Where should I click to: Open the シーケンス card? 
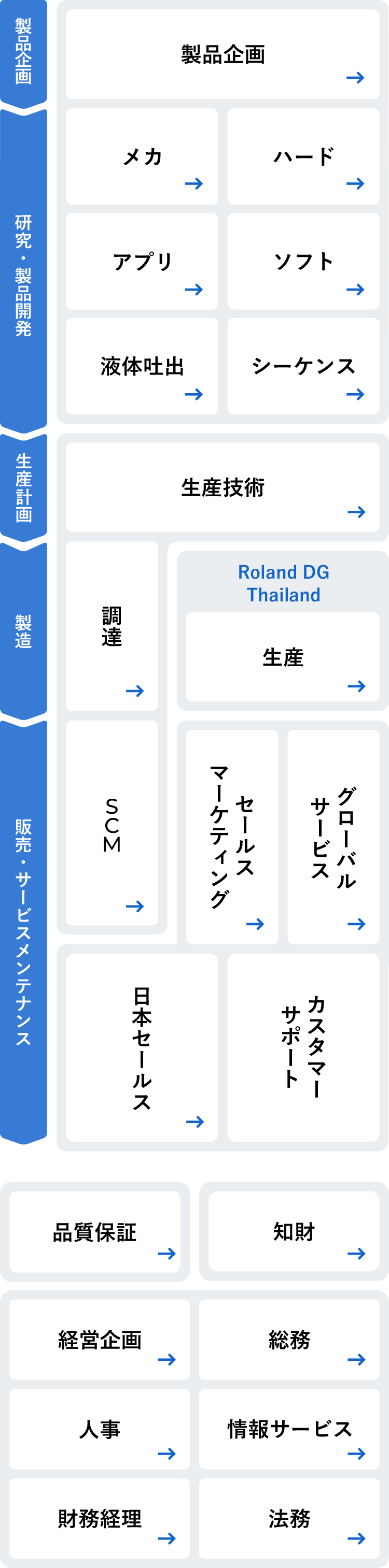pyautogui.click(x=303, y=366)
